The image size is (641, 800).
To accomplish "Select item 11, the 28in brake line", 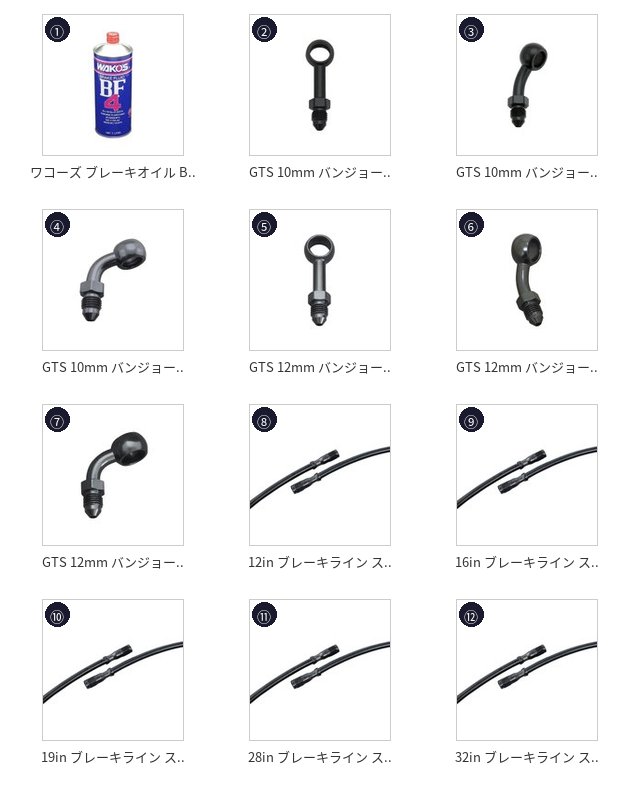I will (320, 670).
